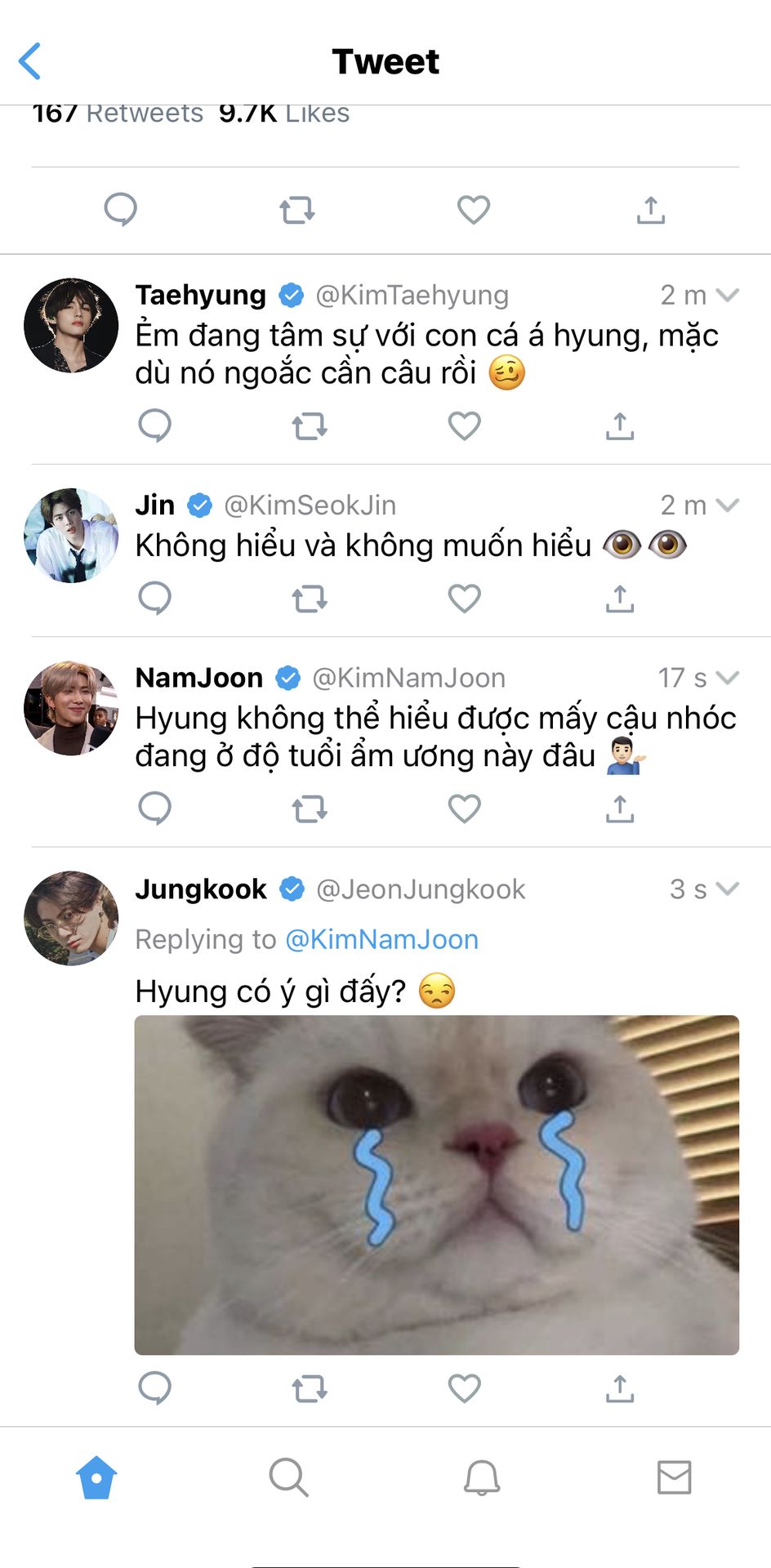Reply to Taehyung's tweet
The width and height of the screenshot is (771, 1568).
154,425
